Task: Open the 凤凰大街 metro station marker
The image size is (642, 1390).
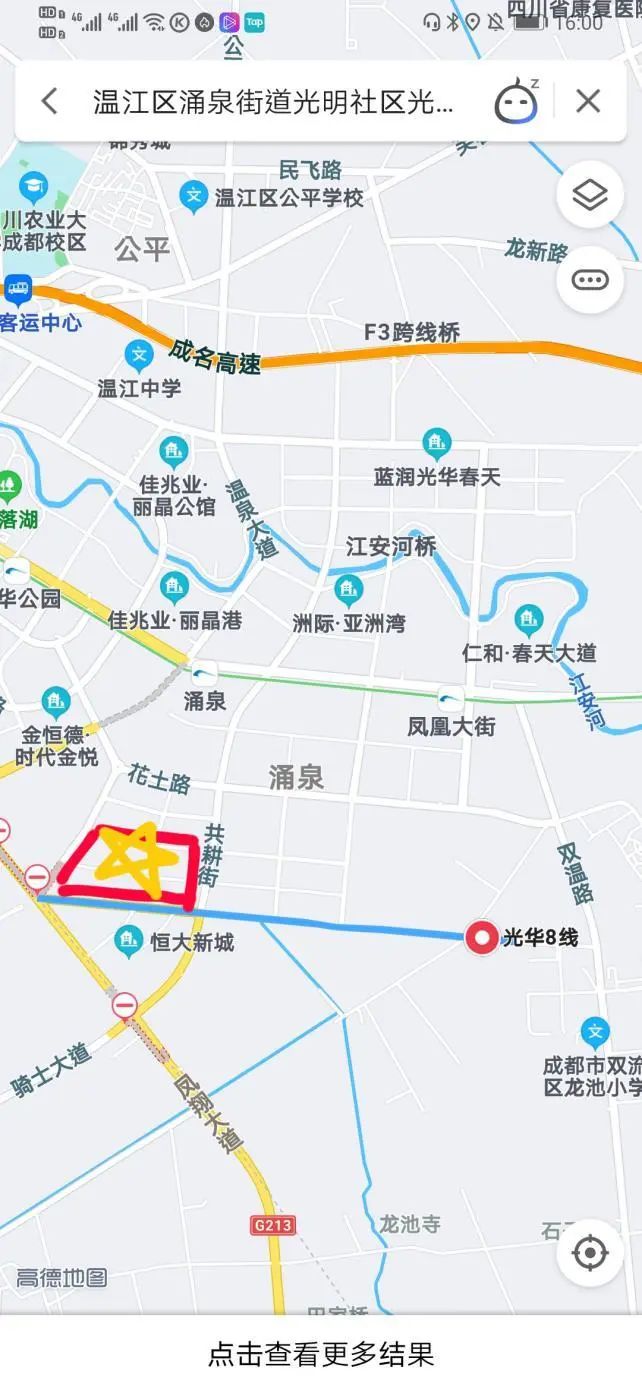Action: tap(451, 699)
